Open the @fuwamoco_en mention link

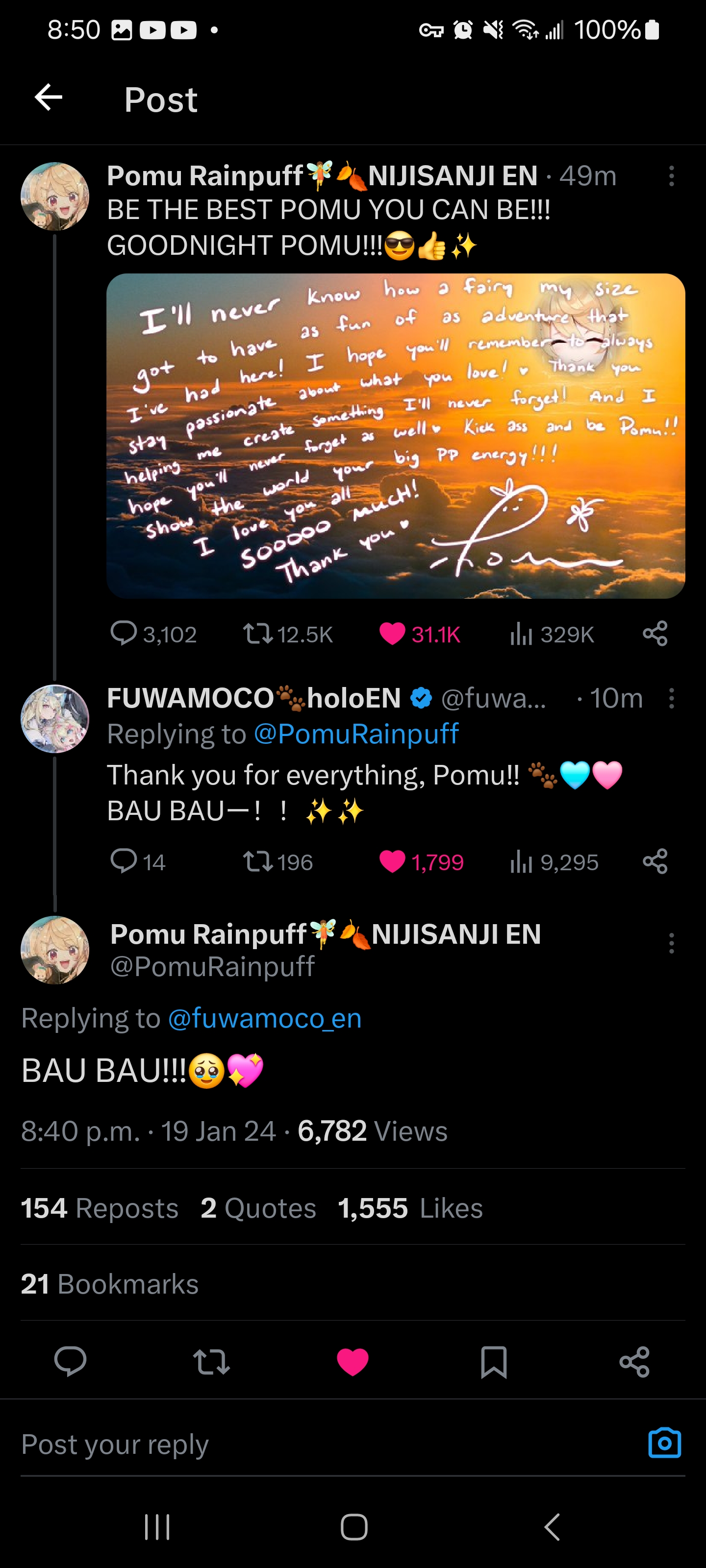(264, 1018)
